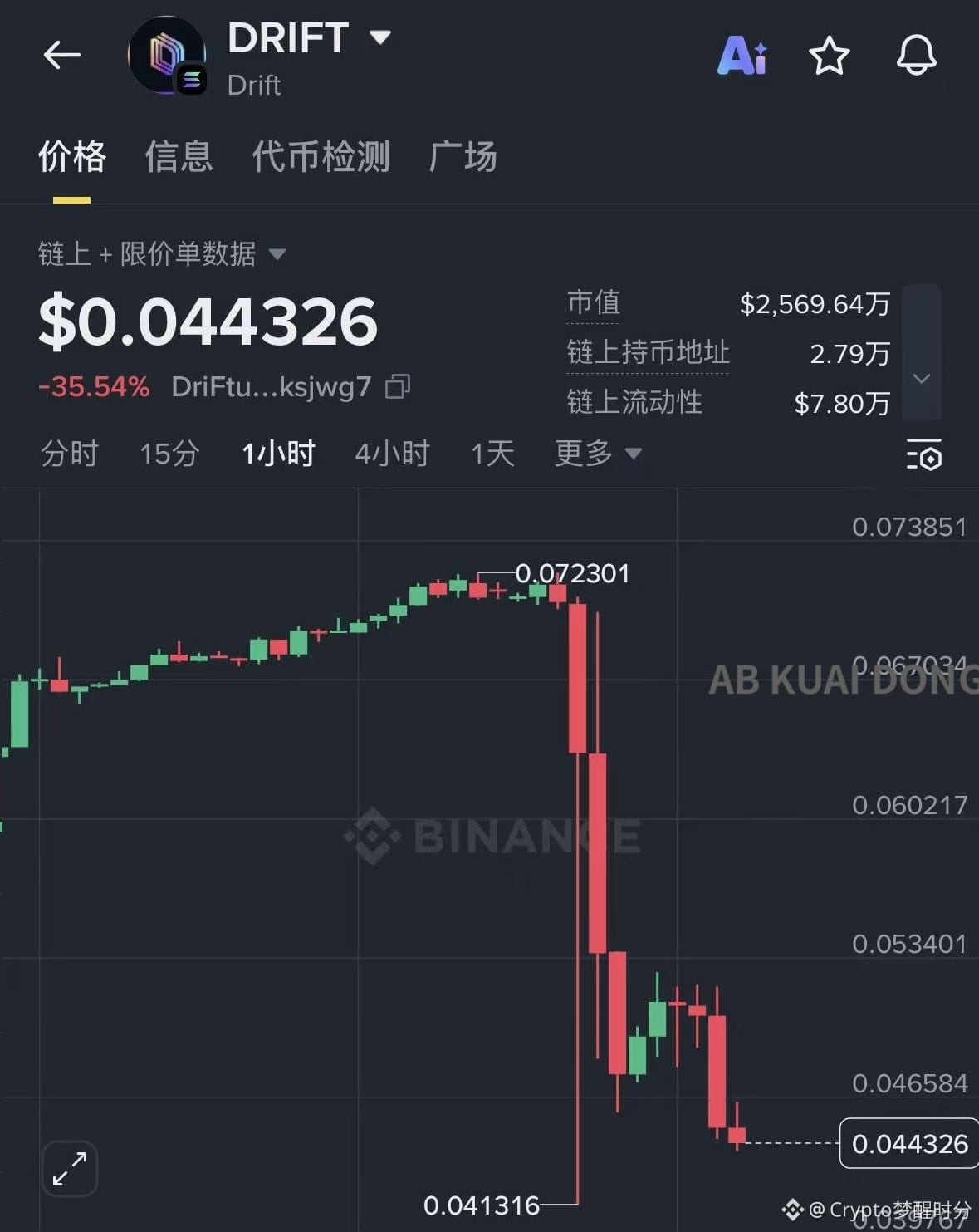
Task: Open the DRIFT token dropdown
Action: tap(379, 37)
